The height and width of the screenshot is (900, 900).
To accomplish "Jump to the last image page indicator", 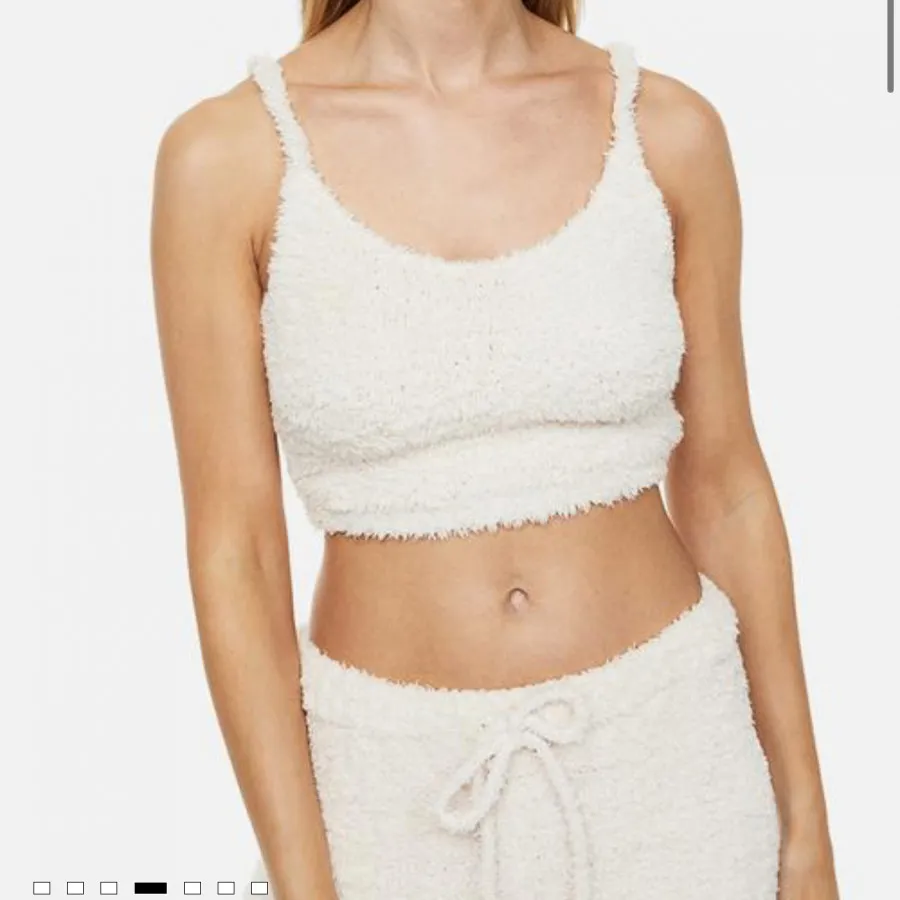I will (259, 888).
